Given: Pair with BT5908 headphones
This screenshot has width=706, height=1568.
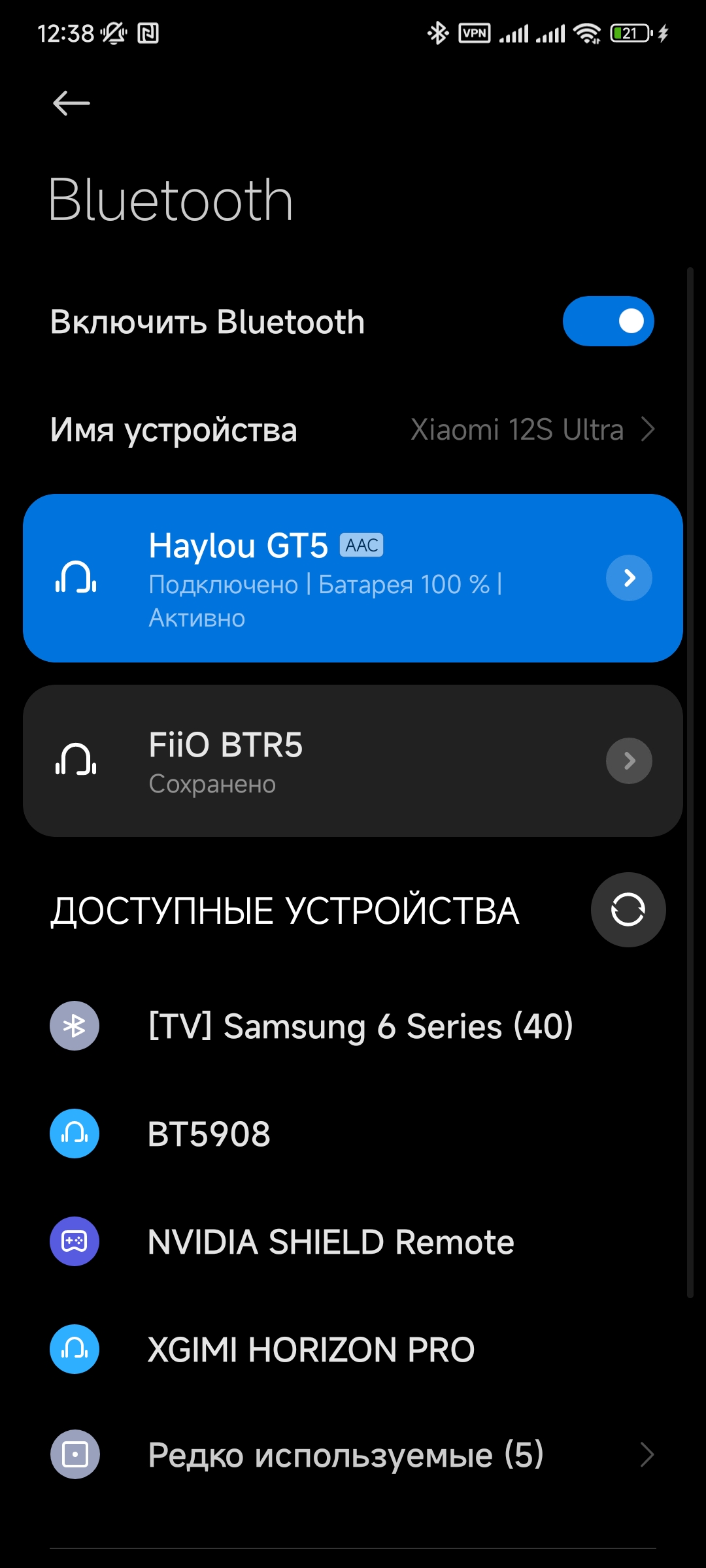Looking at the screenshot, I should [x=209, y=1134].
